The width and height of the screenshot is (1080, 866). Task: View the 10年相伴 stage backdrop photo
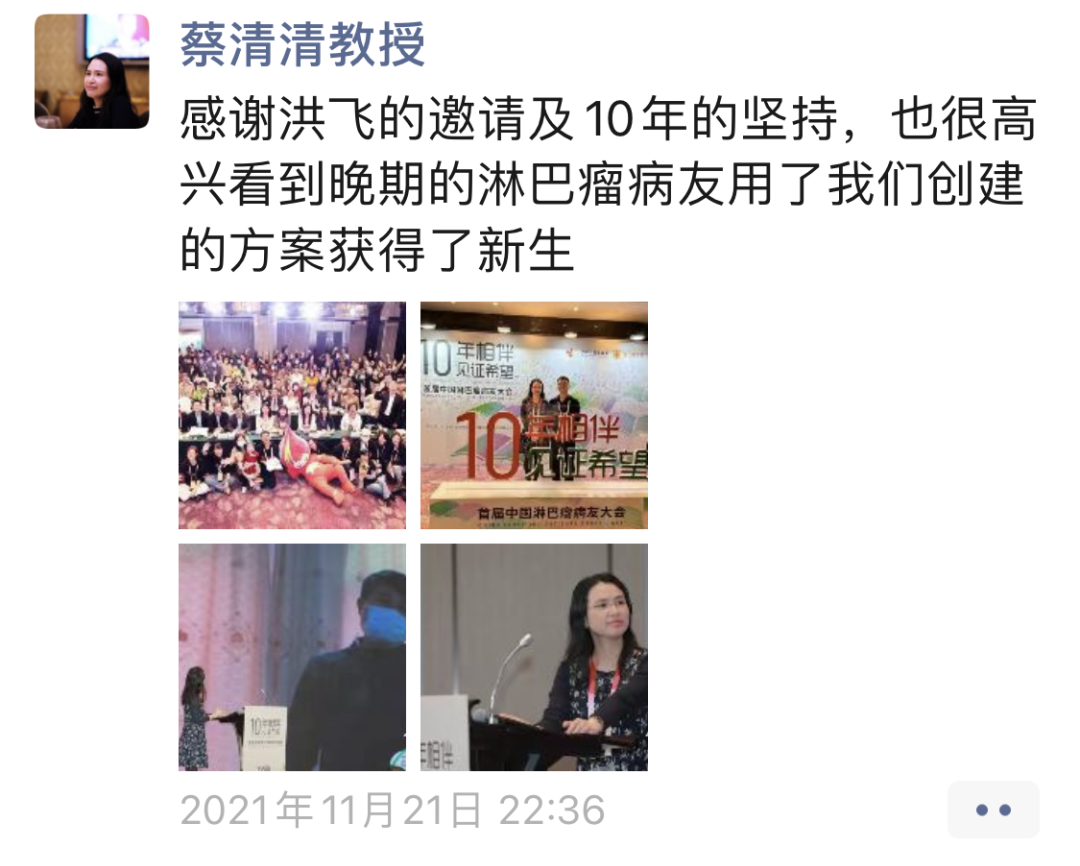coord(534,415)
